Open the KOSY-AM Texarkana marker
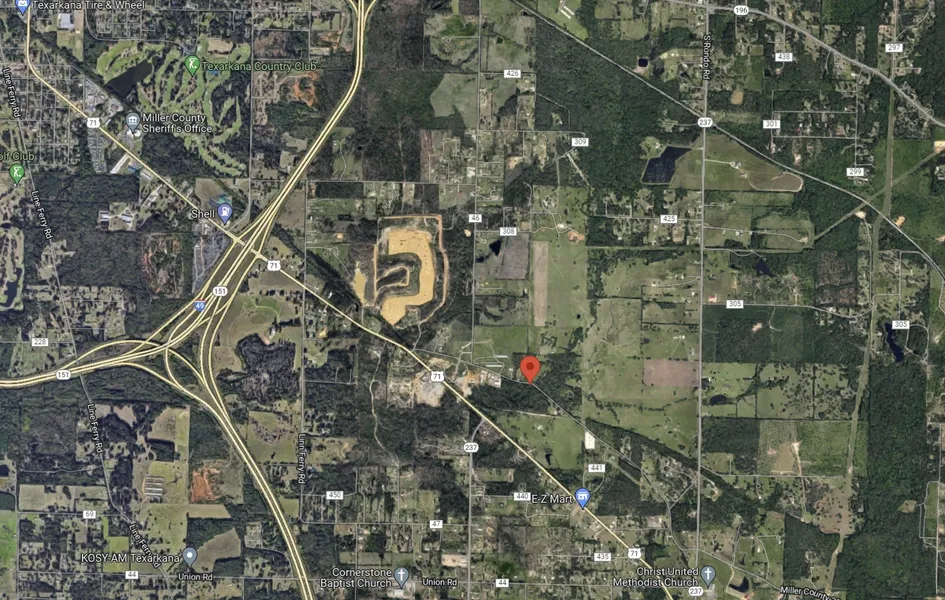 (190, 555)
